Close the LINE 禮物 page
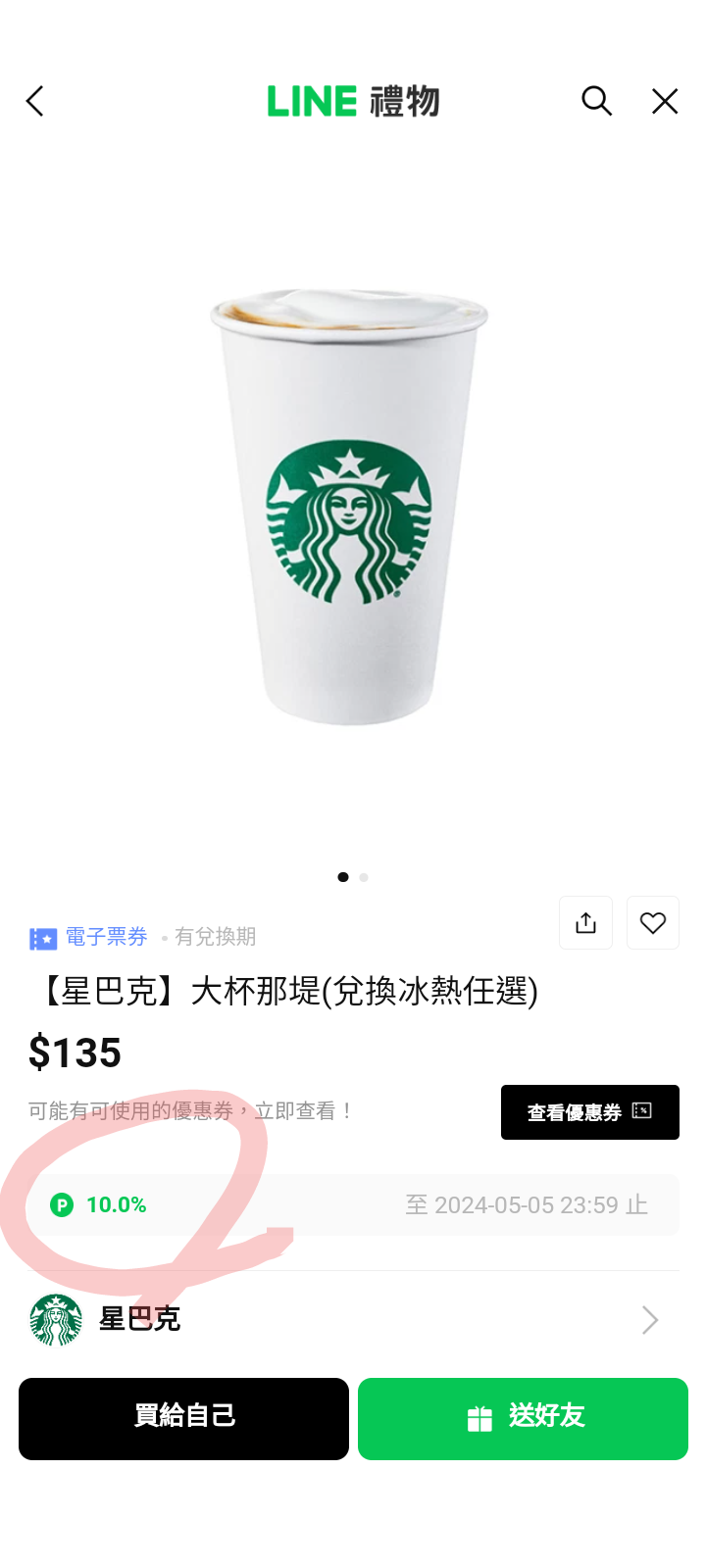Image resolution: width=706 pixels, height=1568 pixels. (665, 101)
